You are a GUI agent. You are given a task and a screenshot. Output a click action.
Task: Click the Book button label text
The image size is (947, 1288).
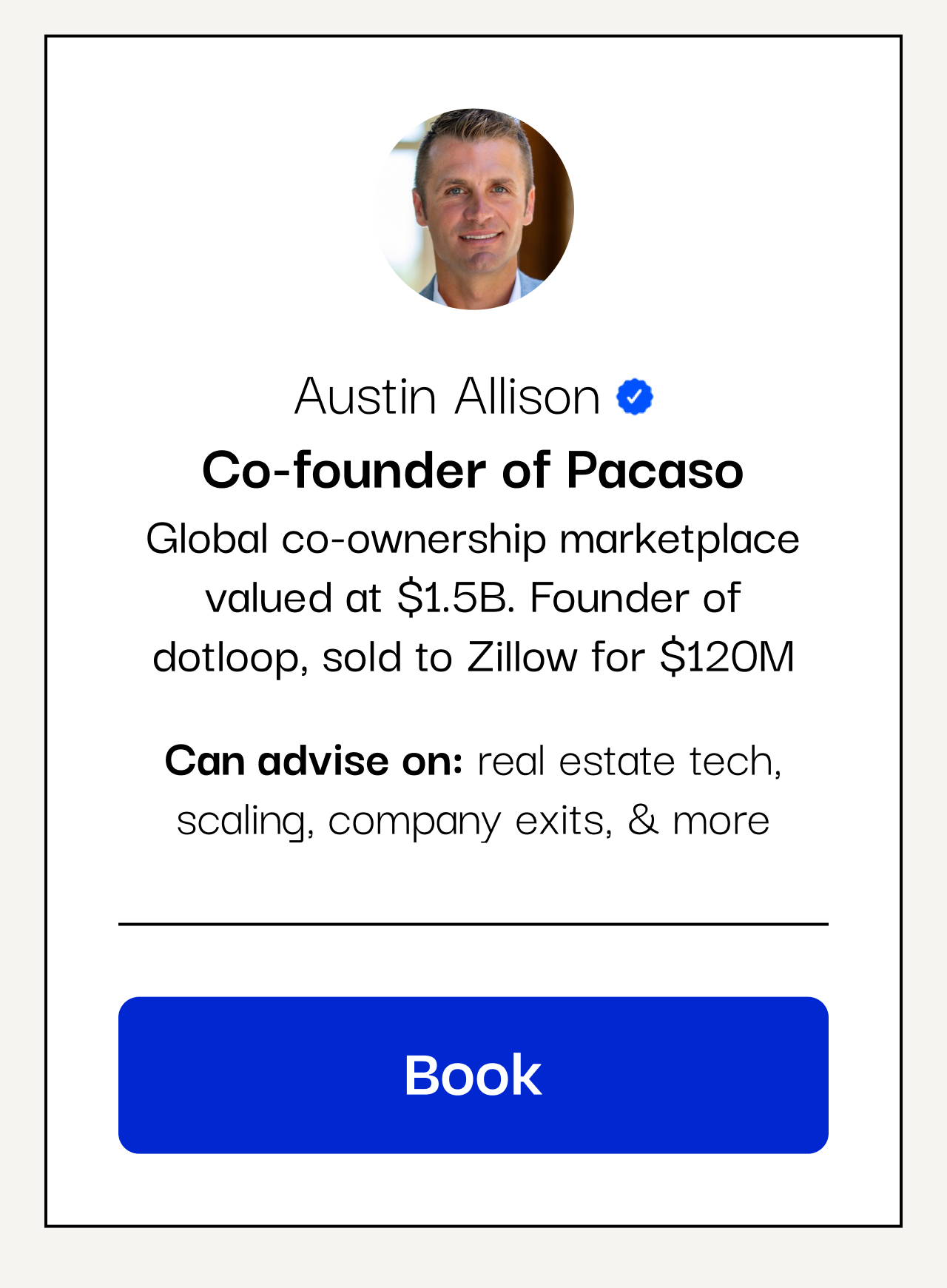[x=473, y=1075]
